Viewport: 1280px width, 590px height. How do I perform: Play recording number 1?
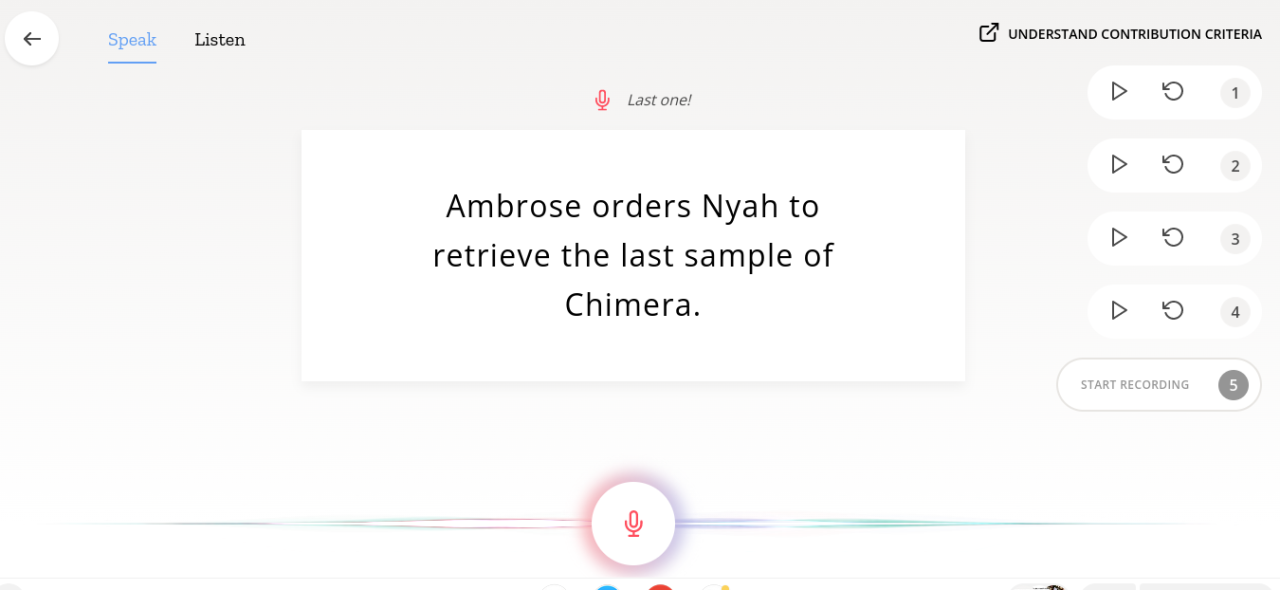tap(1119, 92)
